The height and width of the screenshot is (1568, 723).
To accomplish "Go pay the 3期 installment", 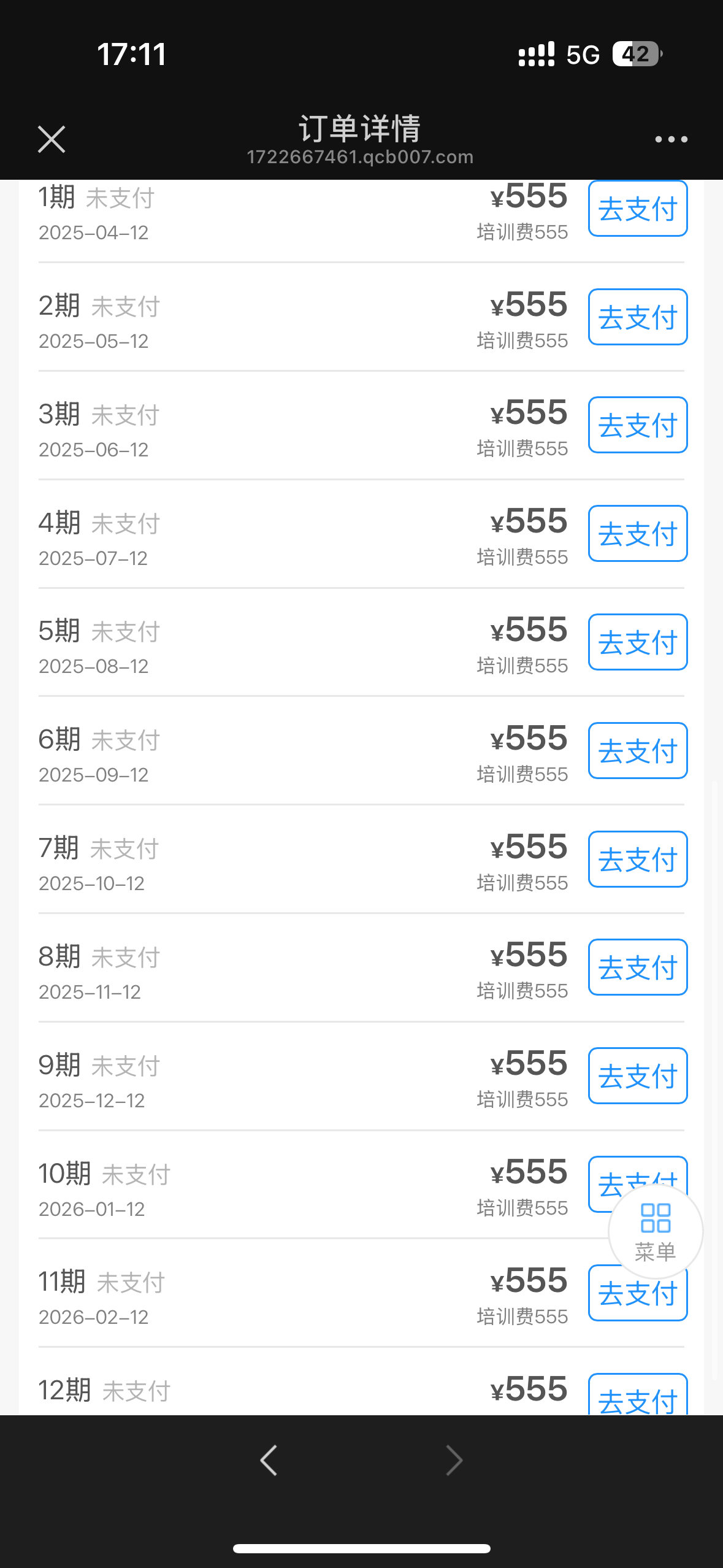I will pos(638,425).
